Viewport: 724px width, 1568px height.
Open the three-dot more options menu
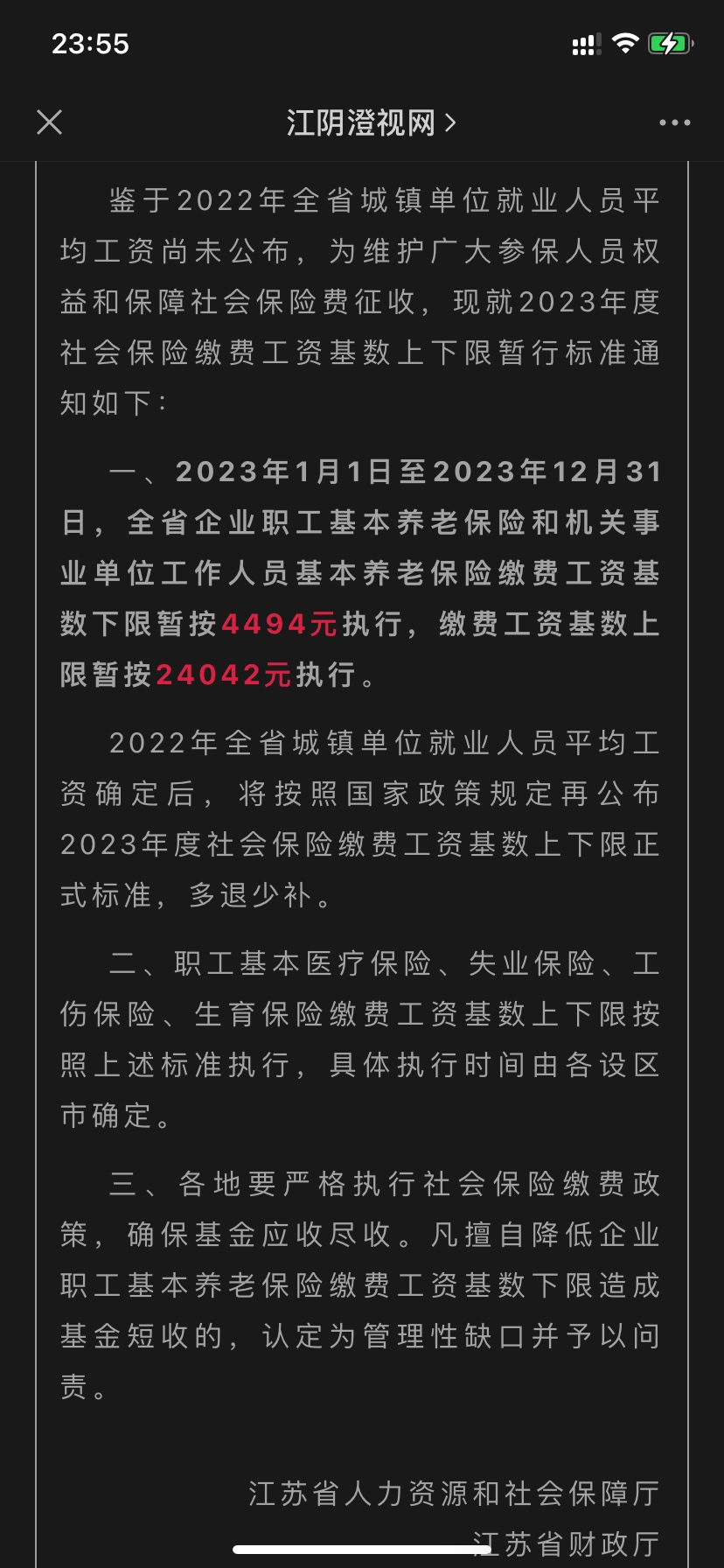[x=674, y=122]
